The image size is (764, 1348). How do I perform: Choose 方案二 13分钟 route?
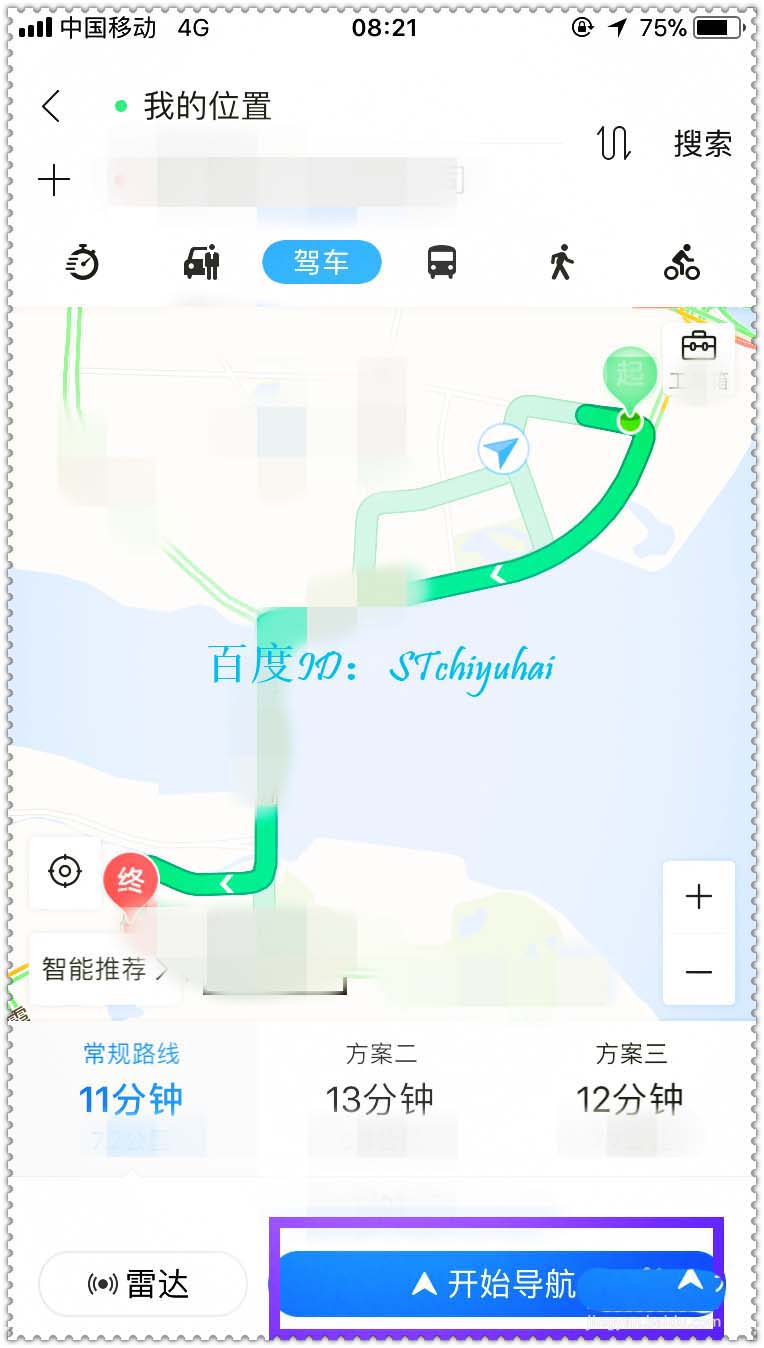380,1085
